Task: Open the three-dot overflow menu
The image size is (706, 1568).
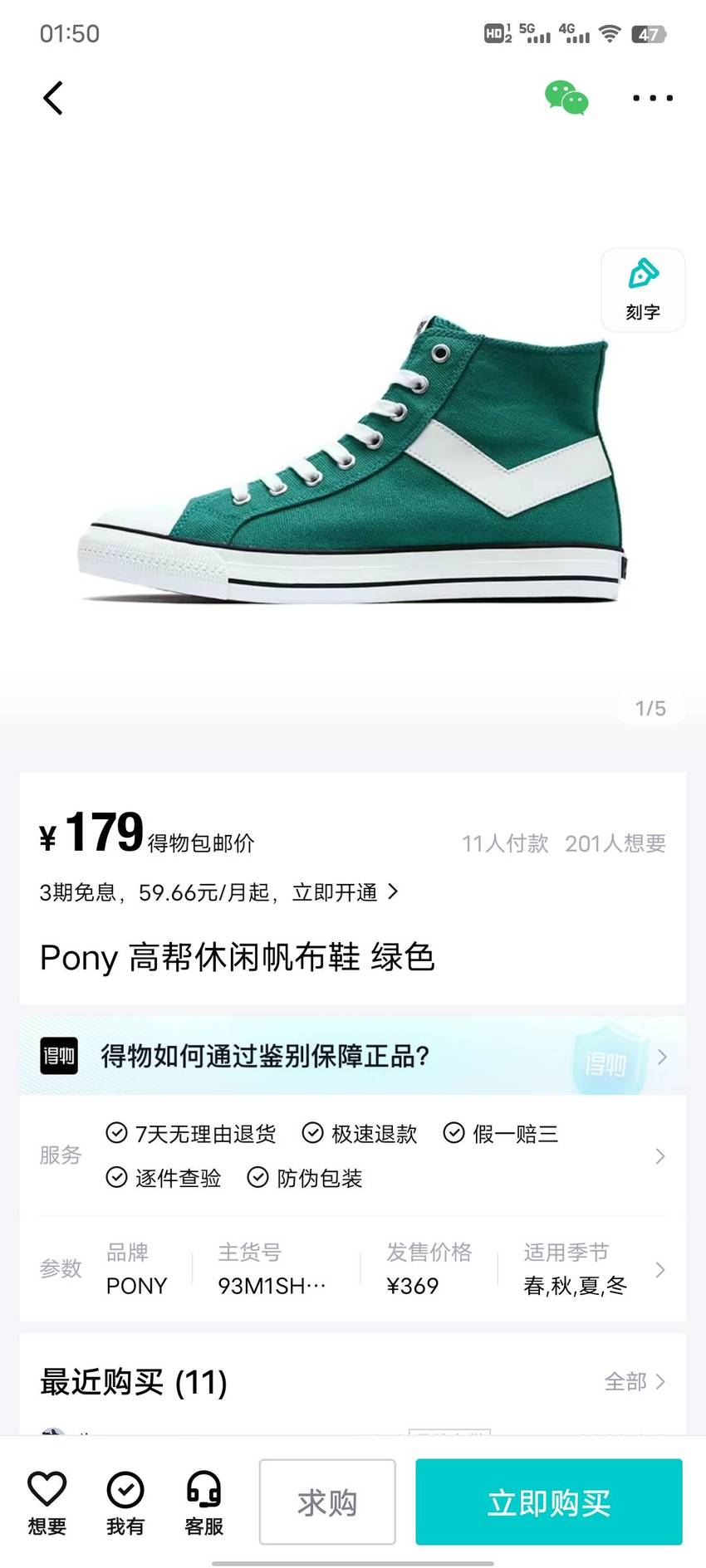Action: click(653, 98)
